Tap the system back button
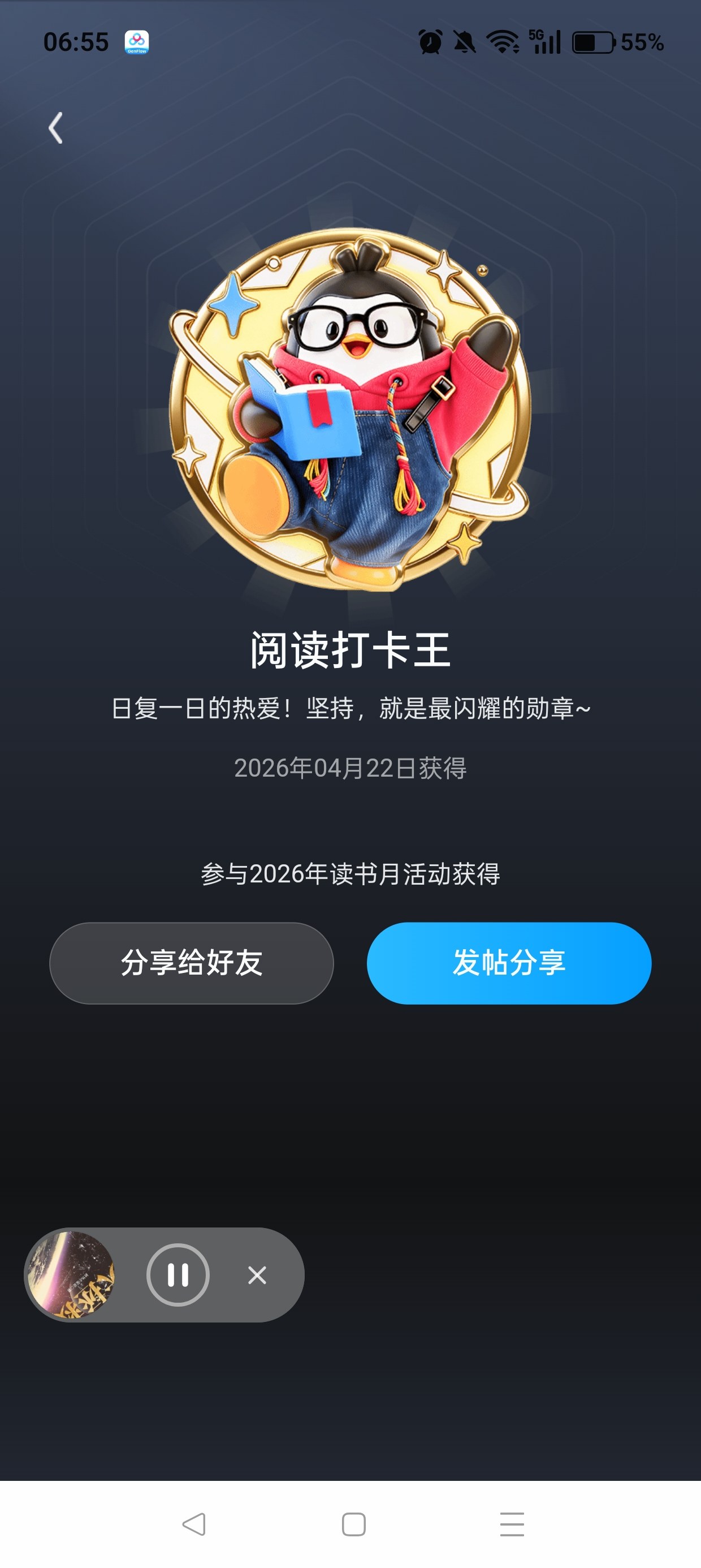Screen dimensions: 701x1568 tap(194, 1524)
